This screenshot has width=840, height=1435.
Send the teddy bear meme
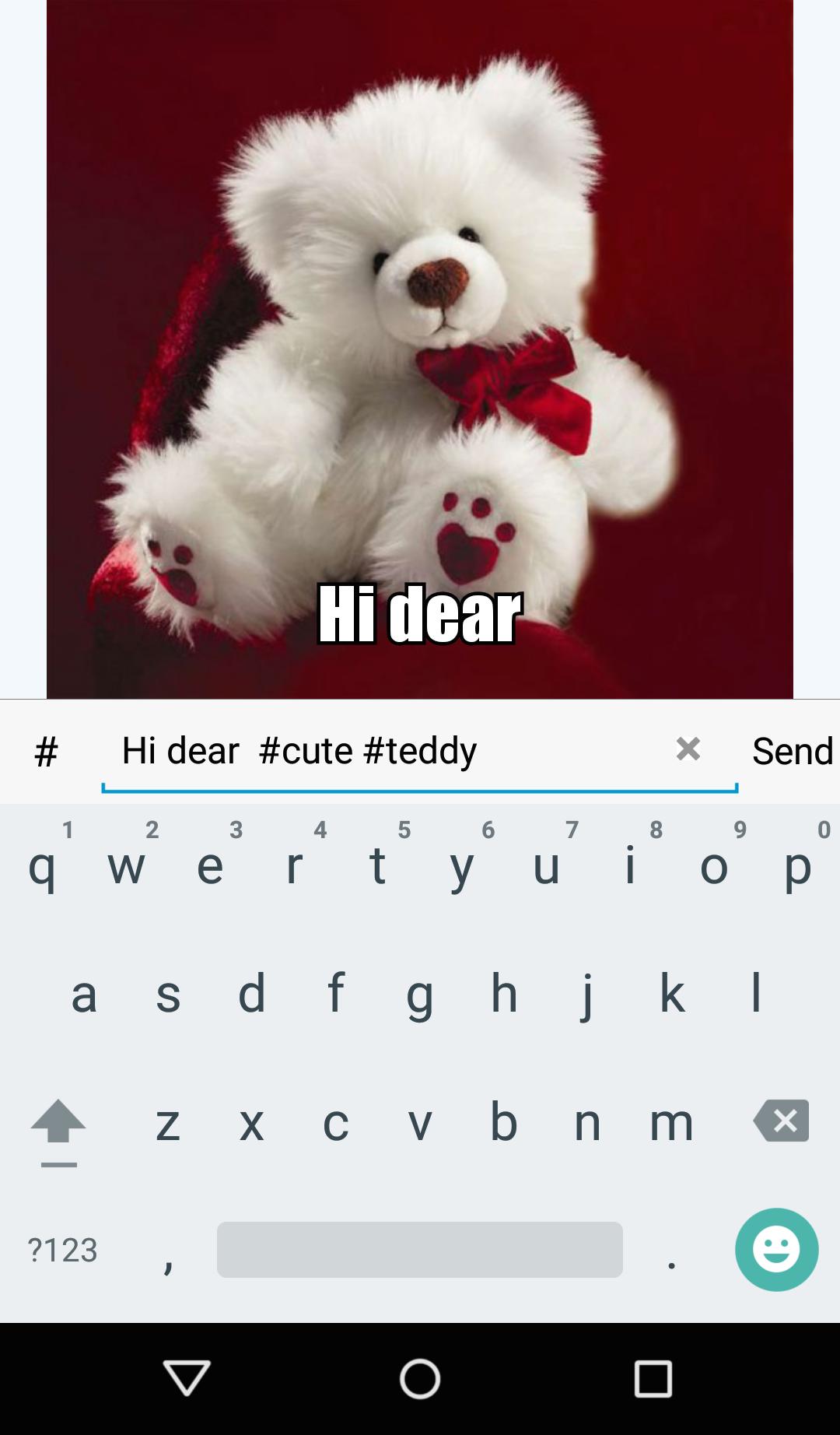pyautogui.click(x=792, y=751)
